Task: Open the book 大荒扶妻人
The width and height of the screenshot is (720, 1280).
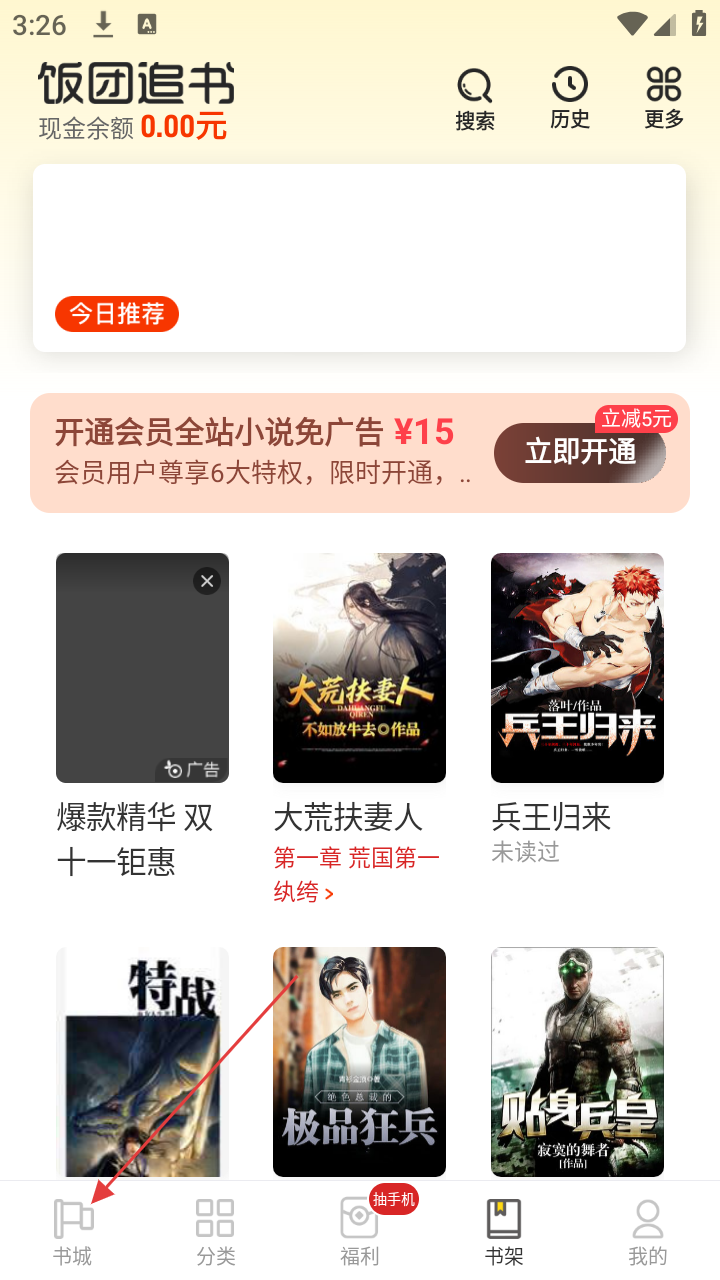Action: pyautogui.click(x=359, y=668)
